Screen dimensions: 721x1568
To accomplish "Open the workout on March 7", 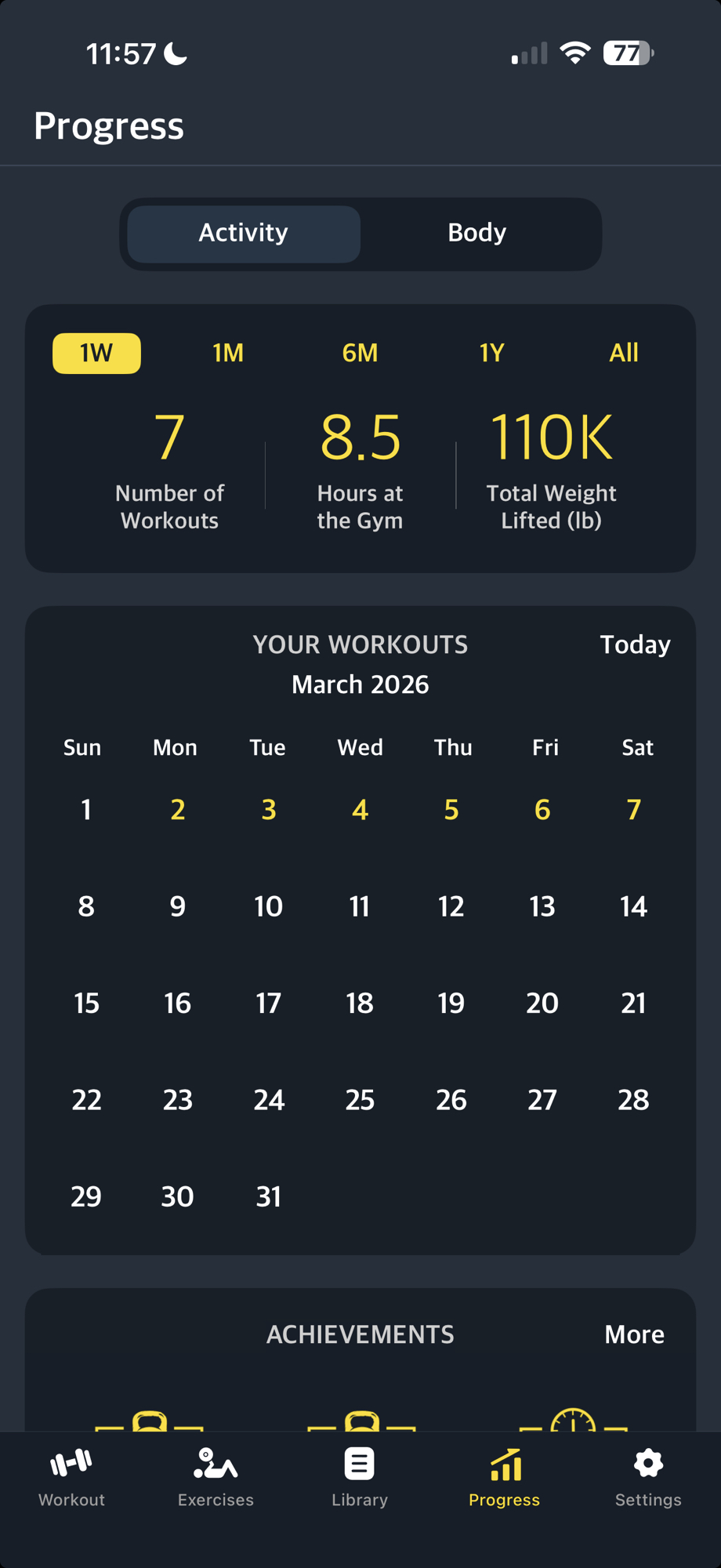I will point(633,810).
